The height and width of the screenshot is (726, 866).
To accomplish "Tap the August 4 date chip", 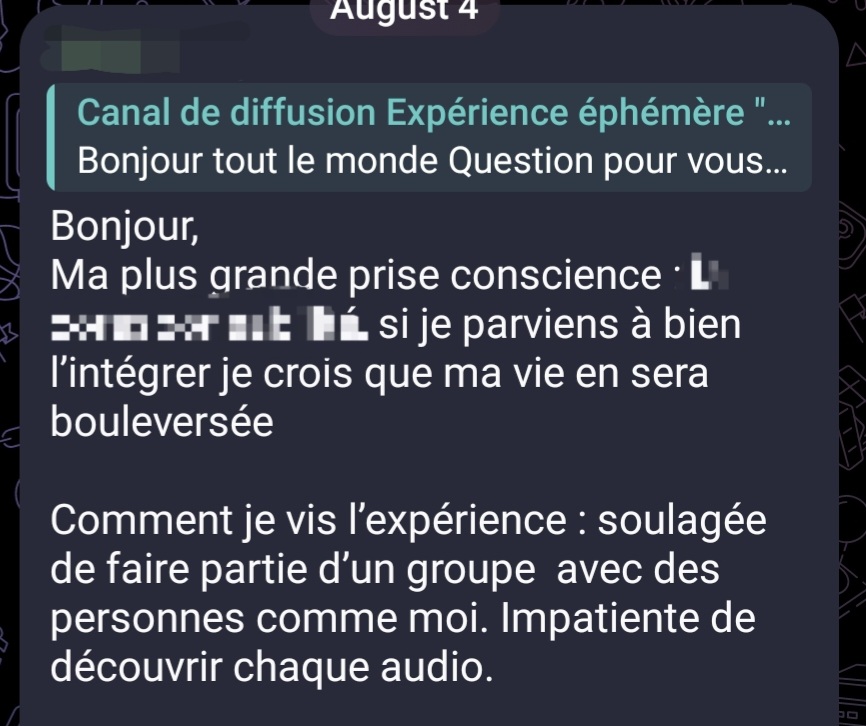I will pos(404,12).
